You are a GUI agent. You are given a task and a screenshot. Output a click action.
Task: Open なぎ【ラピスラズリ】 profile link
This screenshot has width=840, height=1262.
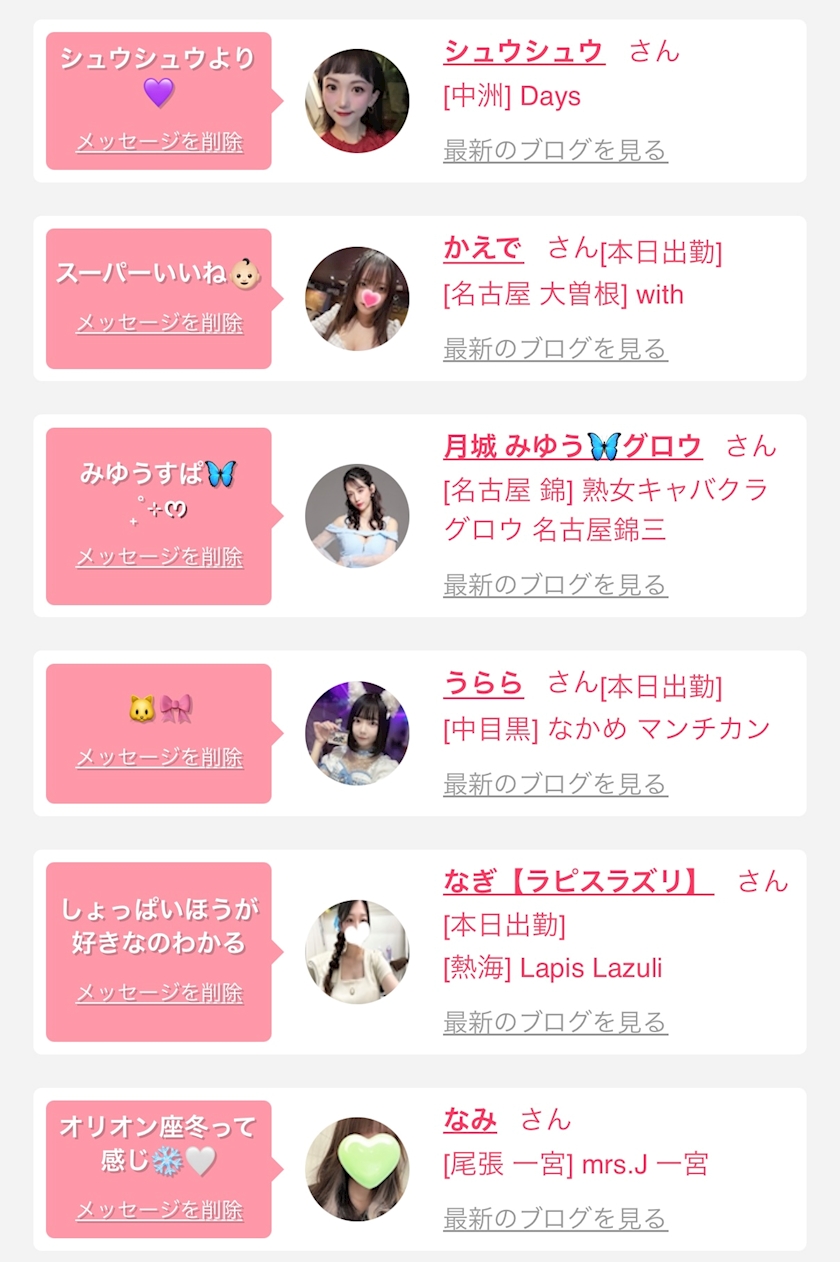tap(578, 881)
